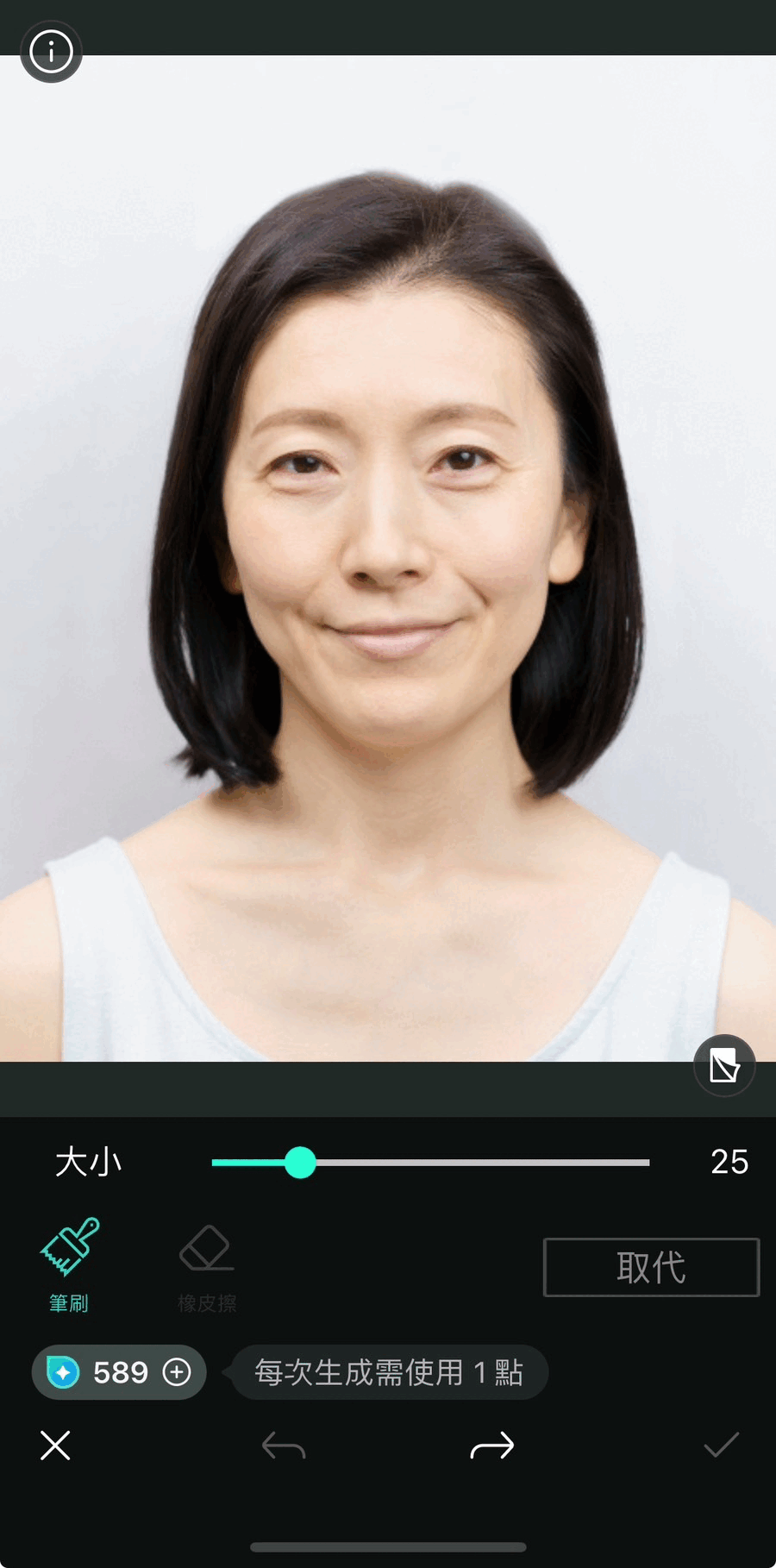Tap the 取代 replace button
Screen dimensions: 776x1568
[651, 1267]
